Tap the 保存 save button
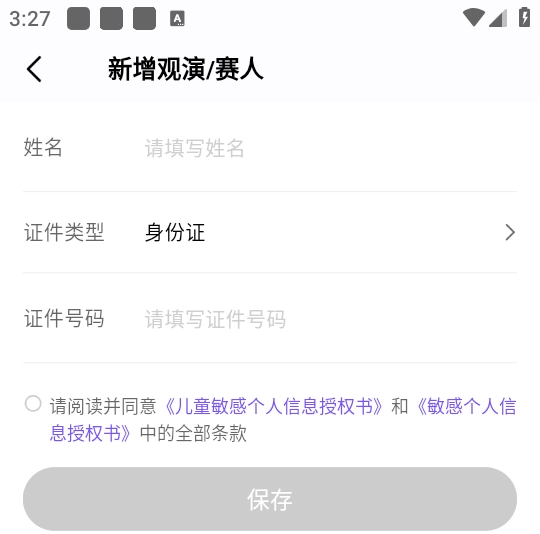 (x=270, y=499)
